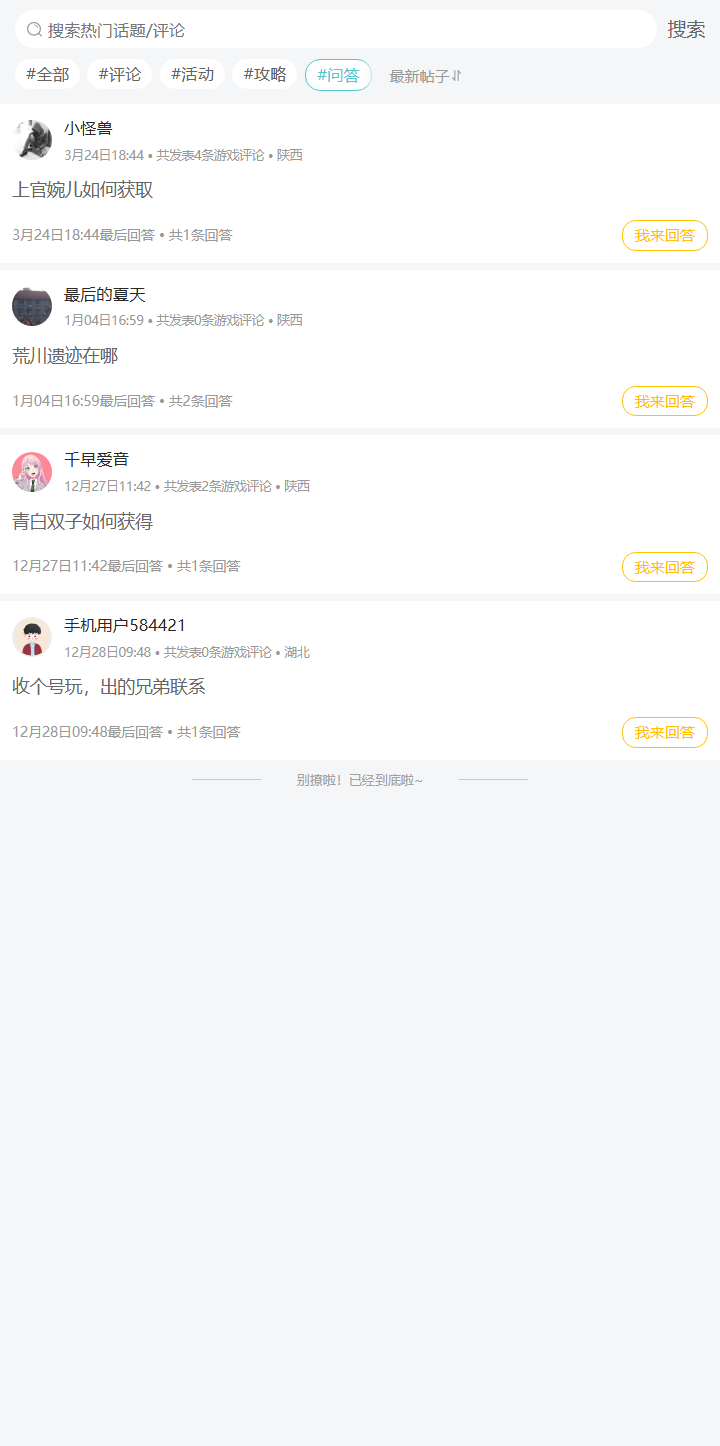
Task: Switch to the #攻略 chip
Action: pos(264,74)
